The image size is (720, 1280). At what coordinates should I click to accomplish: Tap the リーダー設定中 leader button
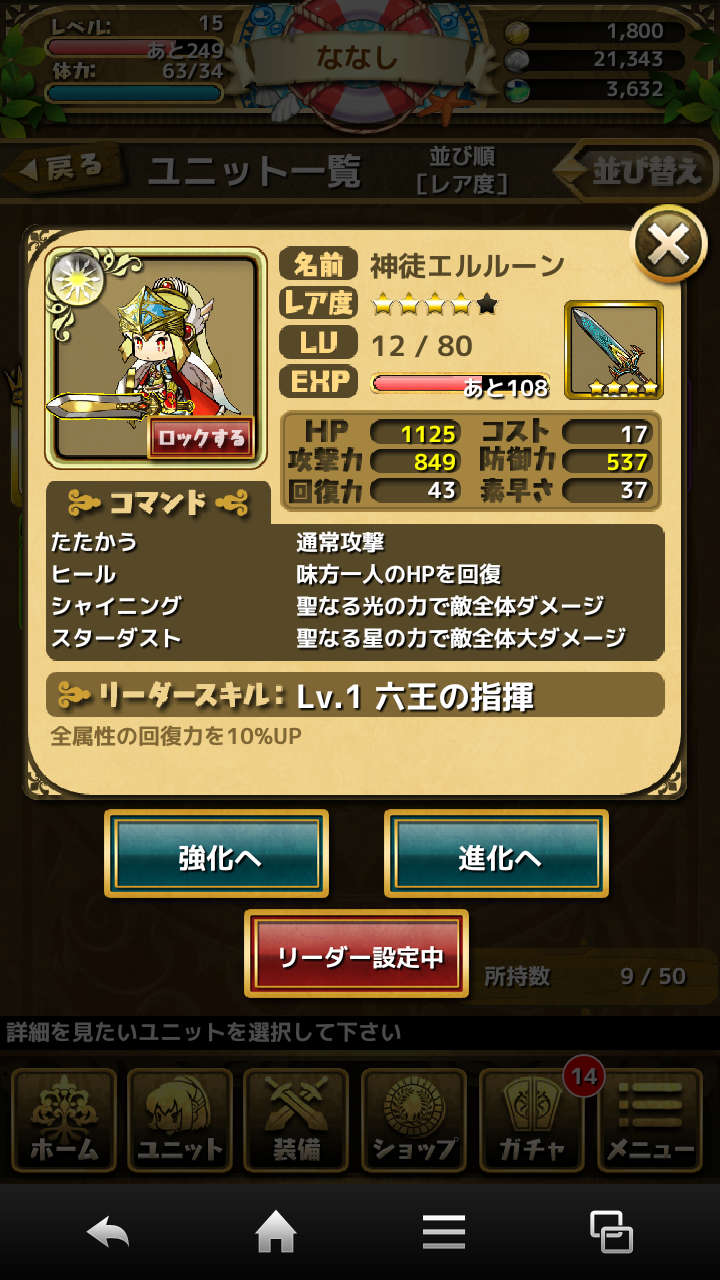[357, 954]
